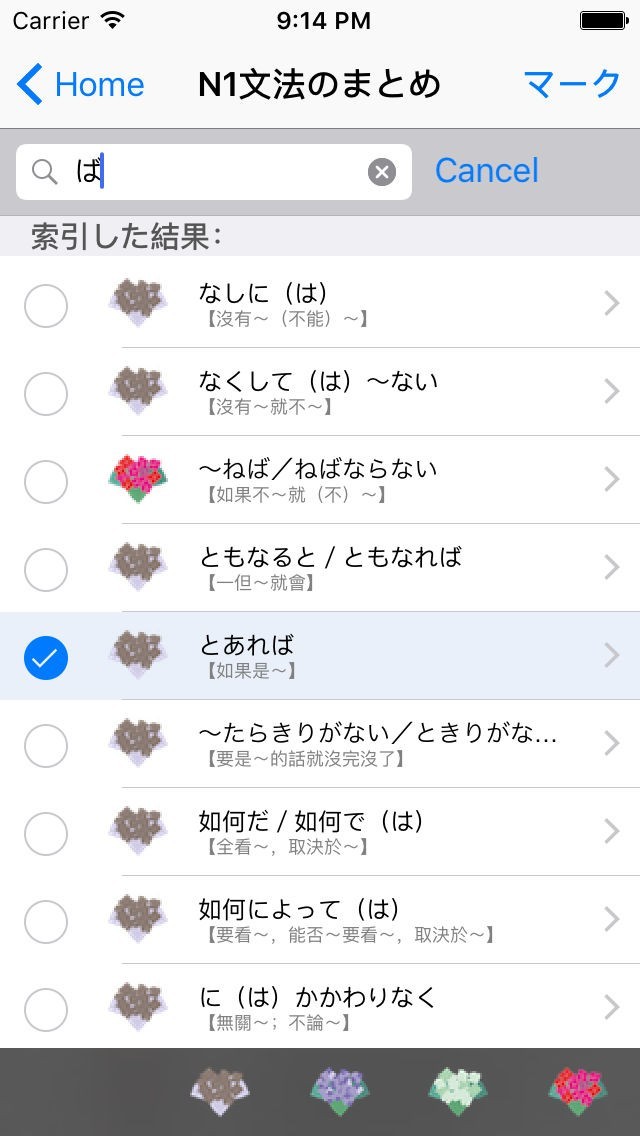Screen dimensions: 640x1136
Task: Choose the white bouquet in bottom bar
Action: pos(459,1091)
